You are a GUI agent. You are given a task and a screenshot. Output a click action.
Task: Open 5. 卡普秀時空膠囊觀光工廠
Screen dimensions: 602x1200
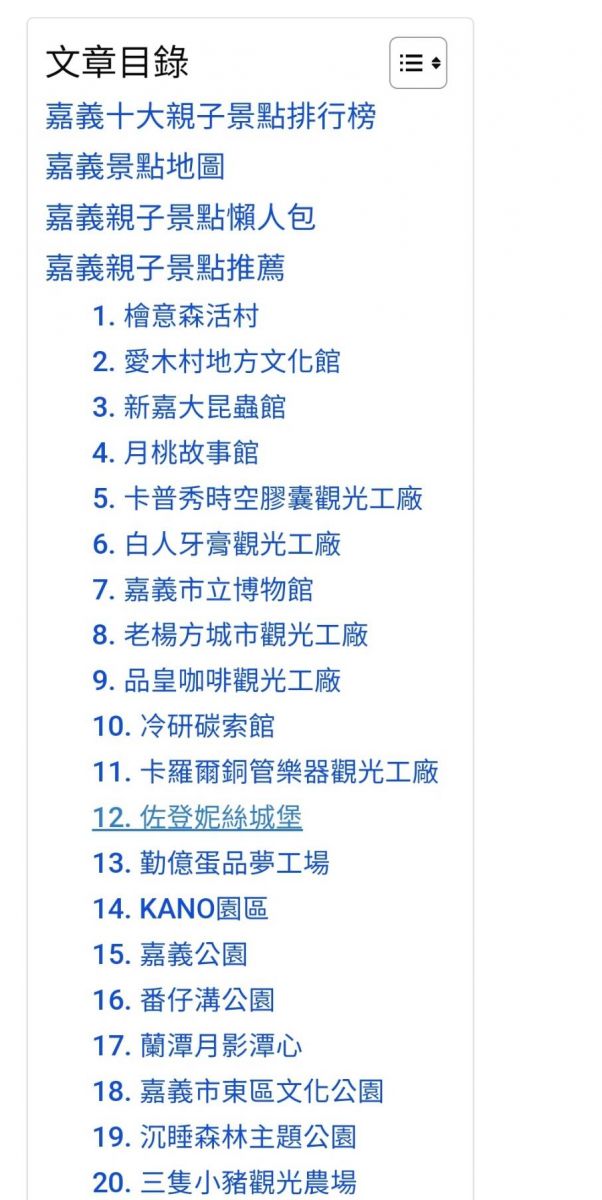[257, 498]
